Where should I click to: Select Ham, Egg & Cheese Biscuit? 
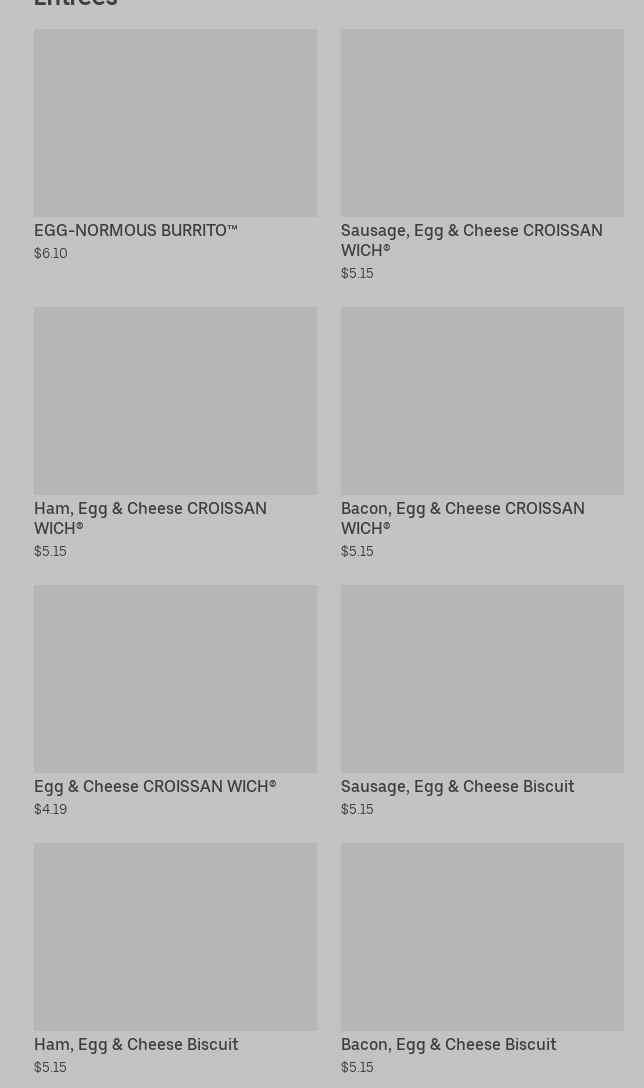(176, 960)
